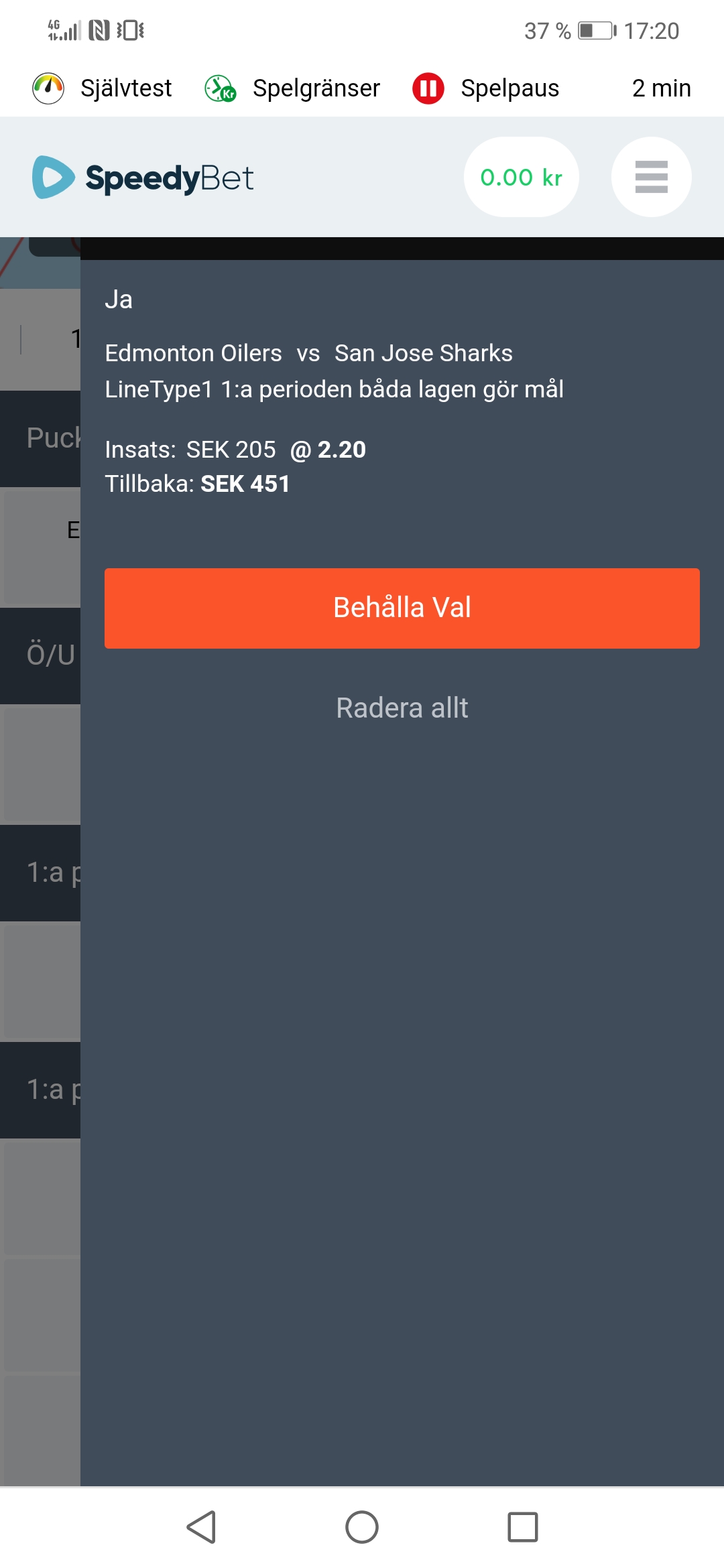Open the hamburger menu
Viewport: 724px width, 1568px height.
(651, 177)
